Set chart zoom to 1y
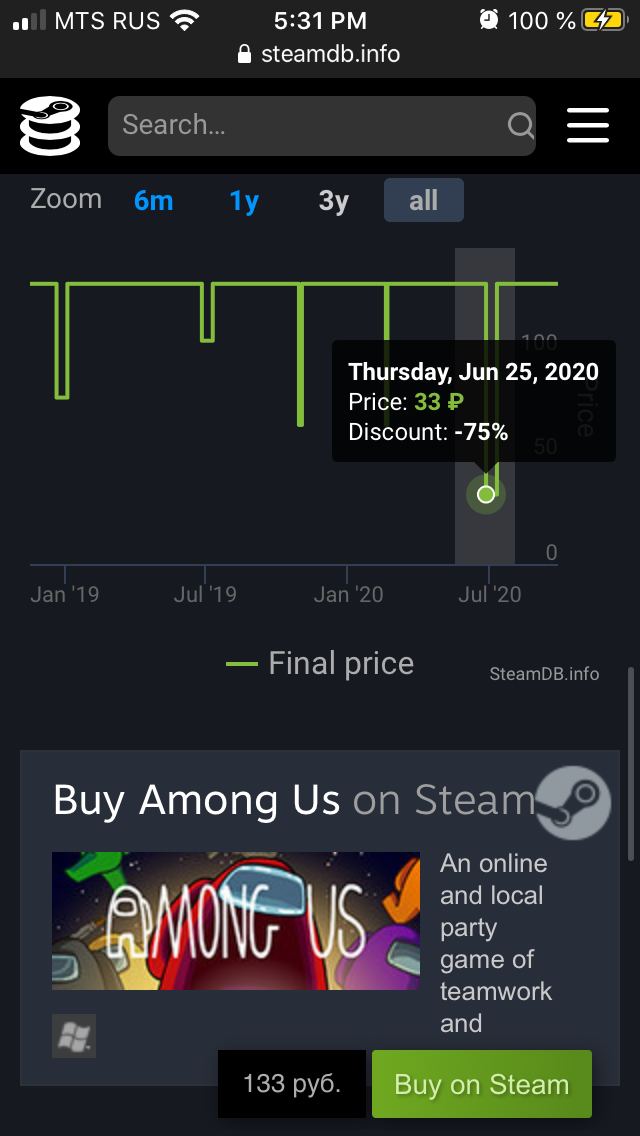Viewport: 640px width, 1136px height. (x=244, y=200)
